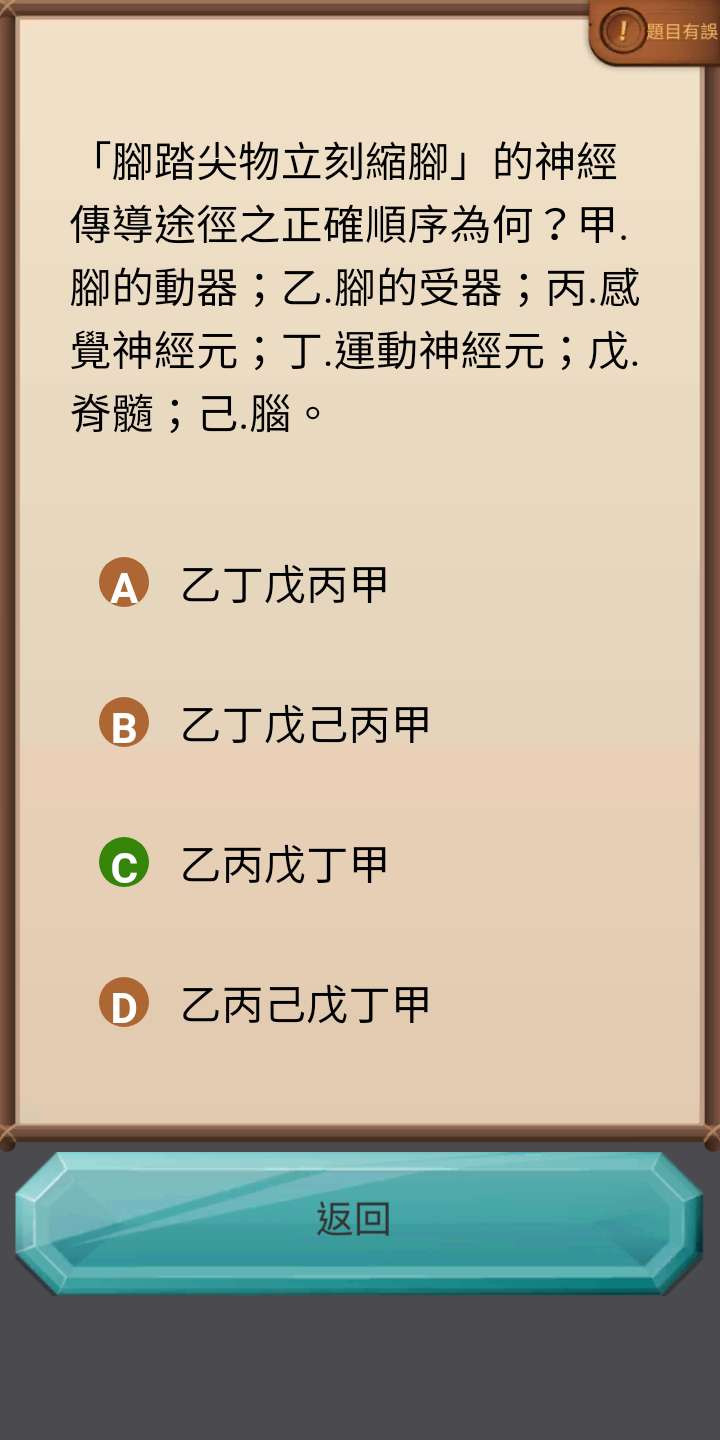Report the question error via 題目有誤
The width and height of the screenshot is (720, 1440).
660,31
